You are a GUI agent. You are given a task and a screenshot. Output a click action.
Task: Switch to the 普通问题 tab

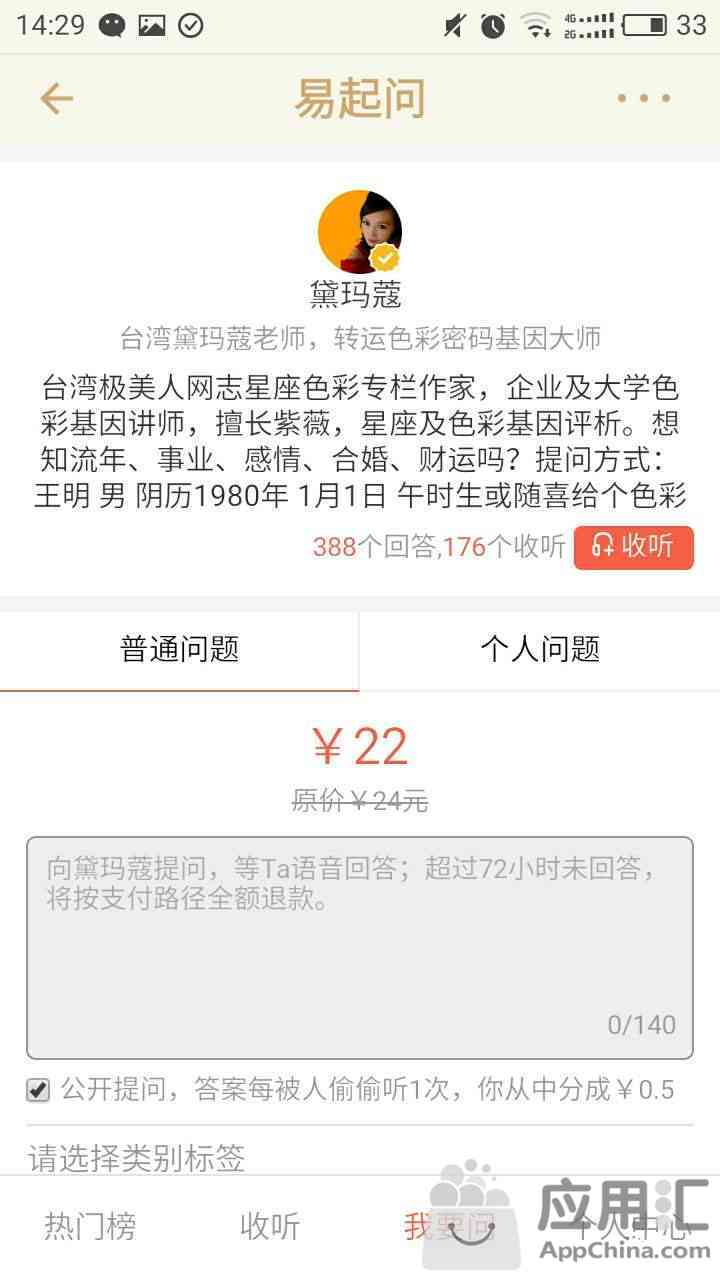[x=180, y=650]
